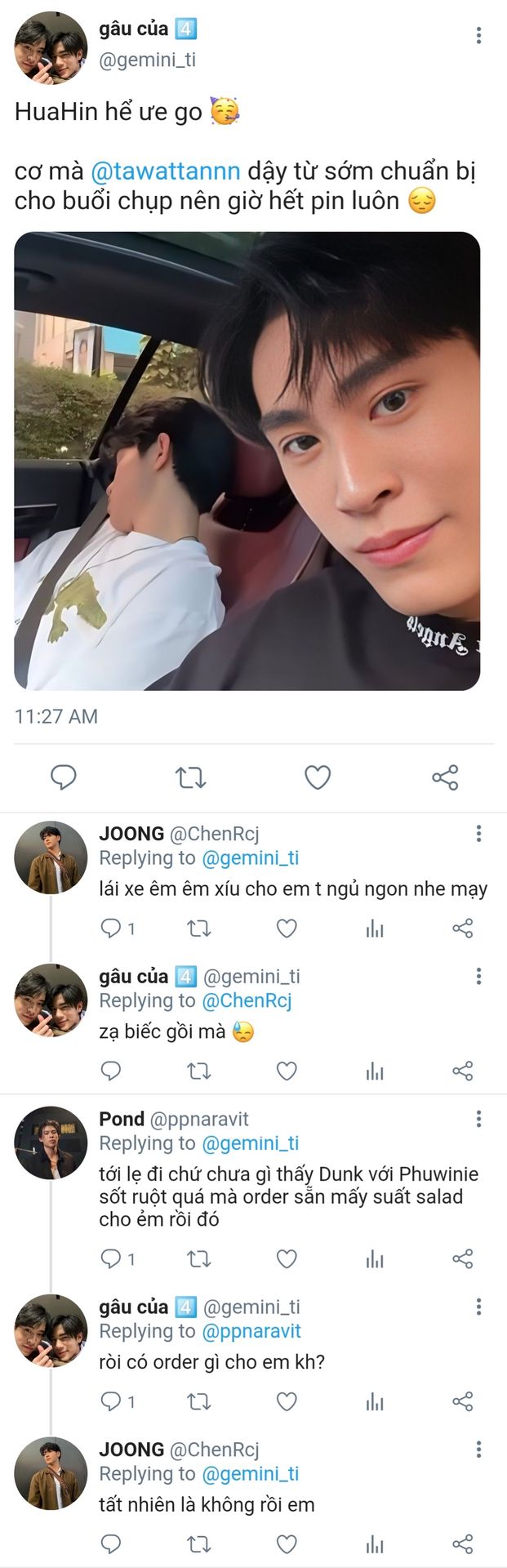Open @tawattannn mention link

coord(165,171)
